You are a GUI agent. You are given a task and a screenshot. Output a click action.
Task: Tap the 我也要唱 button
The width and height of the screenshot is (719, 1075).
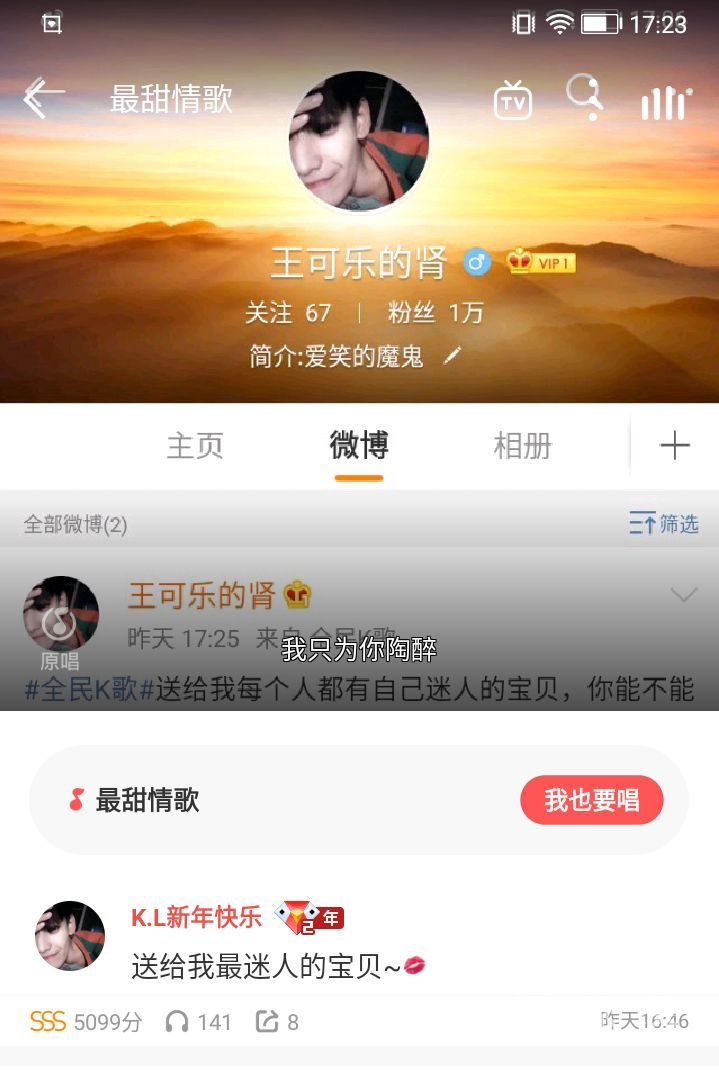[x=591, y=800]
